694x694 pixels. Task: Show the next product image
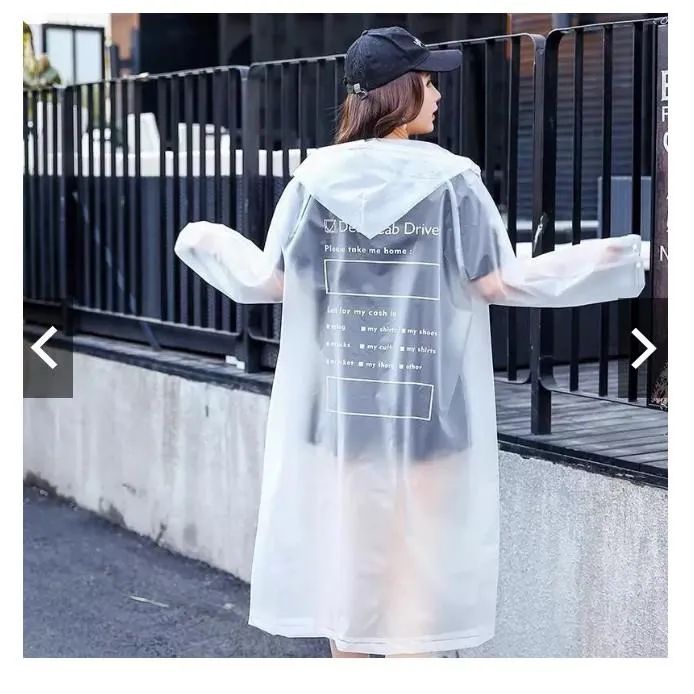coord(643,348)
